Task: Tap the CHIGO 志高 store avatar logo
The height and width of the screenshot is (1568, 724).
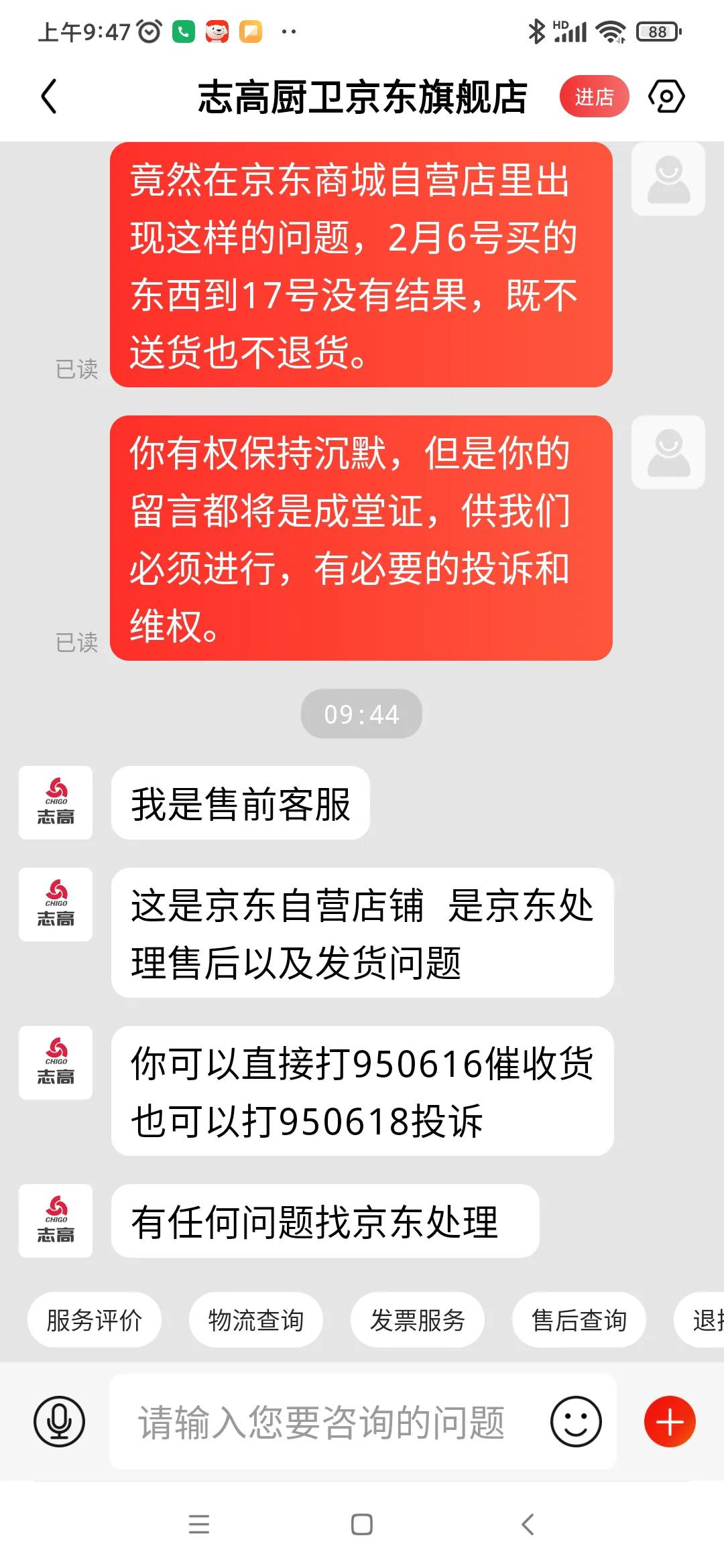Action: (x=56, y=803)
